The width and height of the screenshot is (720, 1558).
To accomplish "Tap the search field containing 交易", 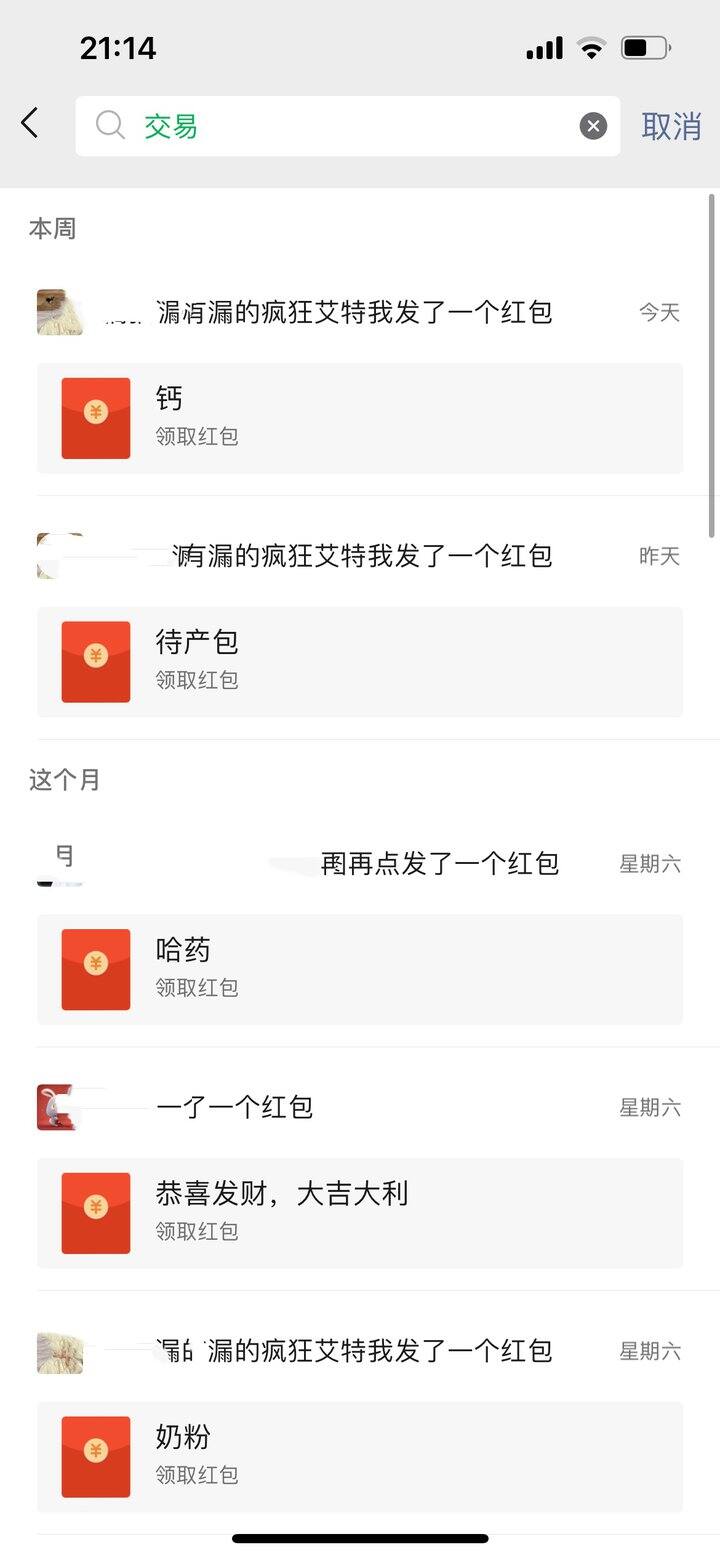I will pyautogui.click(x=347, y=126).
